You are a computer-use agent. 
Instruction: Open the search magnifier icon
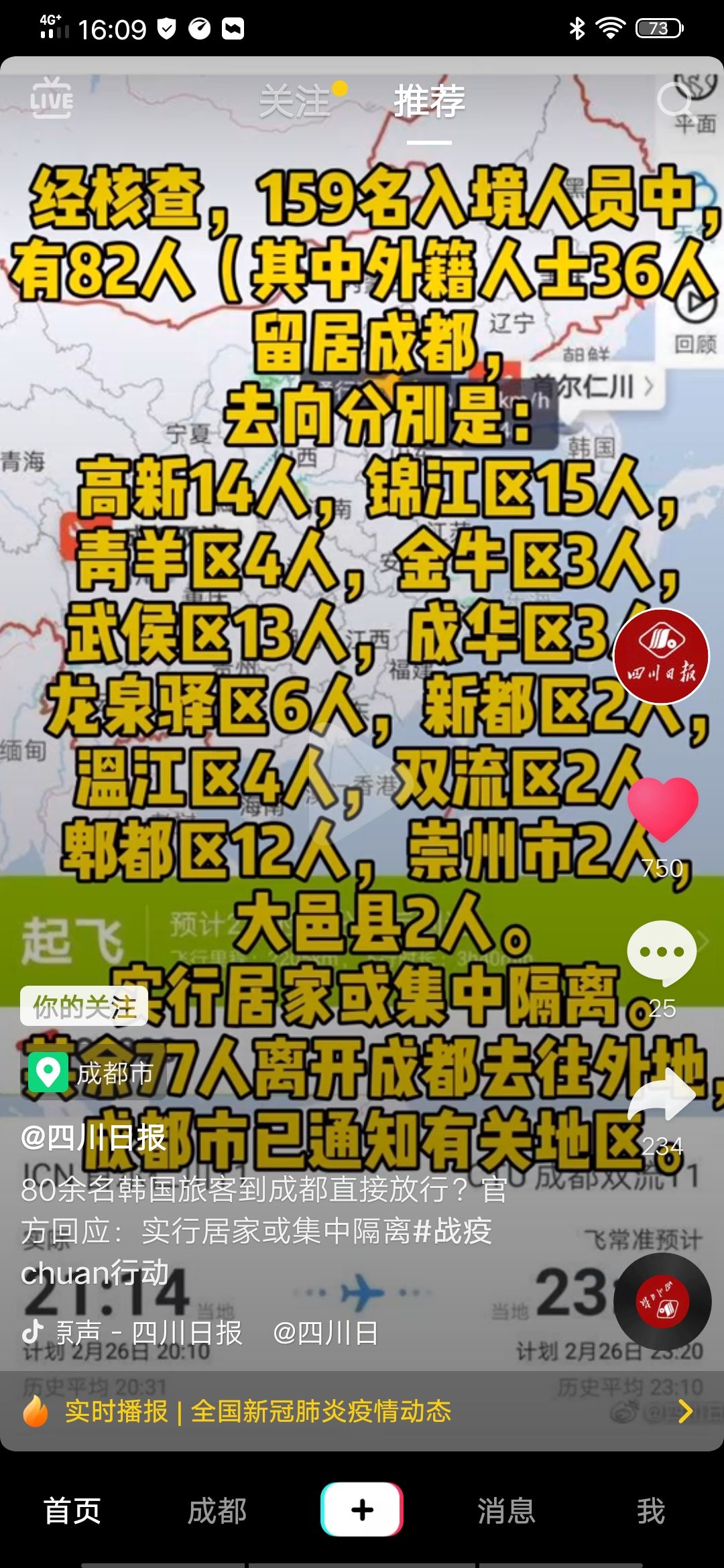[674, 101]
